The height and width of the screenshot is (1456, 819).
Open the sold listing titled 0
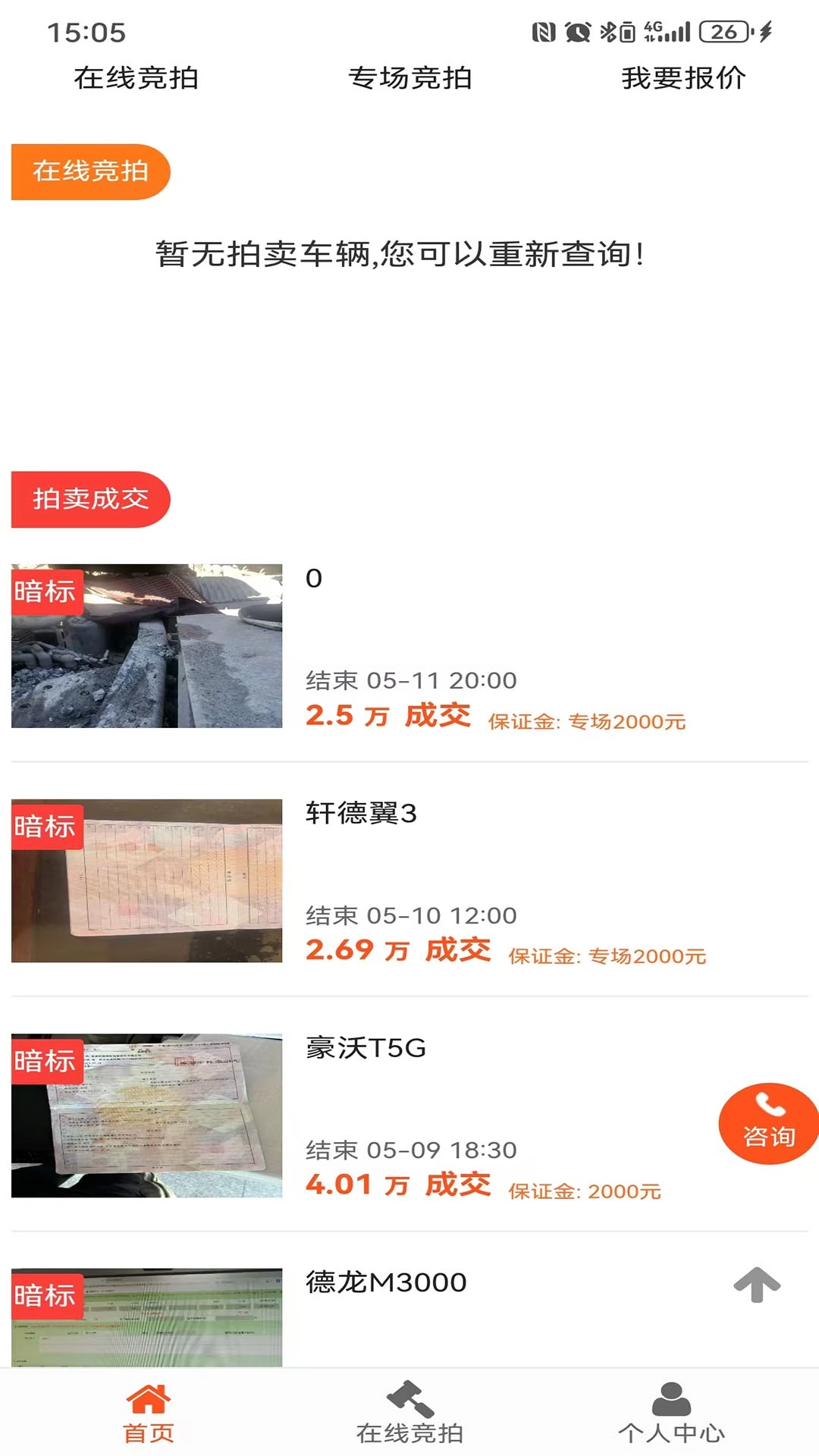click(x=409, y=646)
